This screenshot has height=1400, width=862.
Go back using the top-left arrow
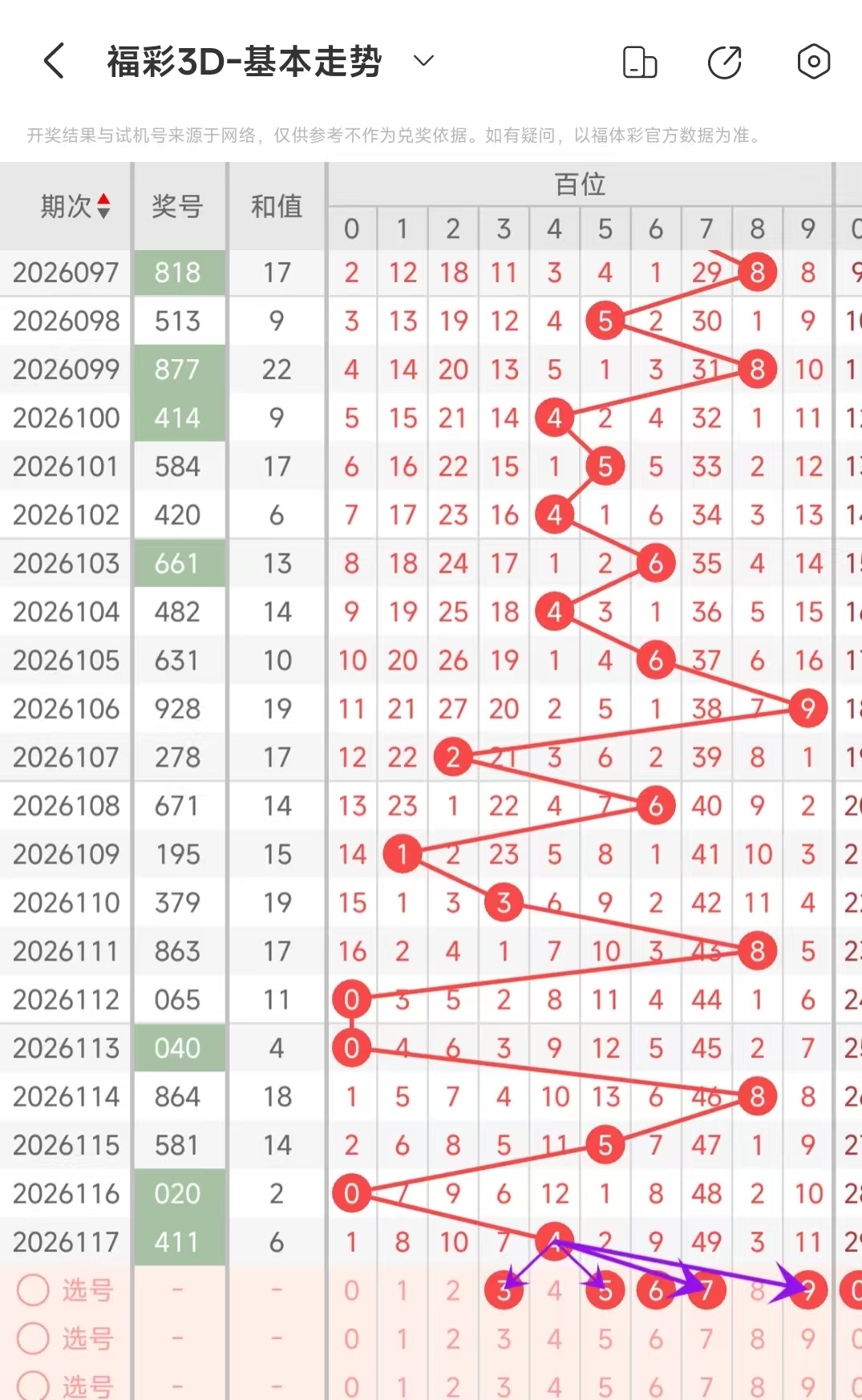pyautogui.click(x=54, y=61)
